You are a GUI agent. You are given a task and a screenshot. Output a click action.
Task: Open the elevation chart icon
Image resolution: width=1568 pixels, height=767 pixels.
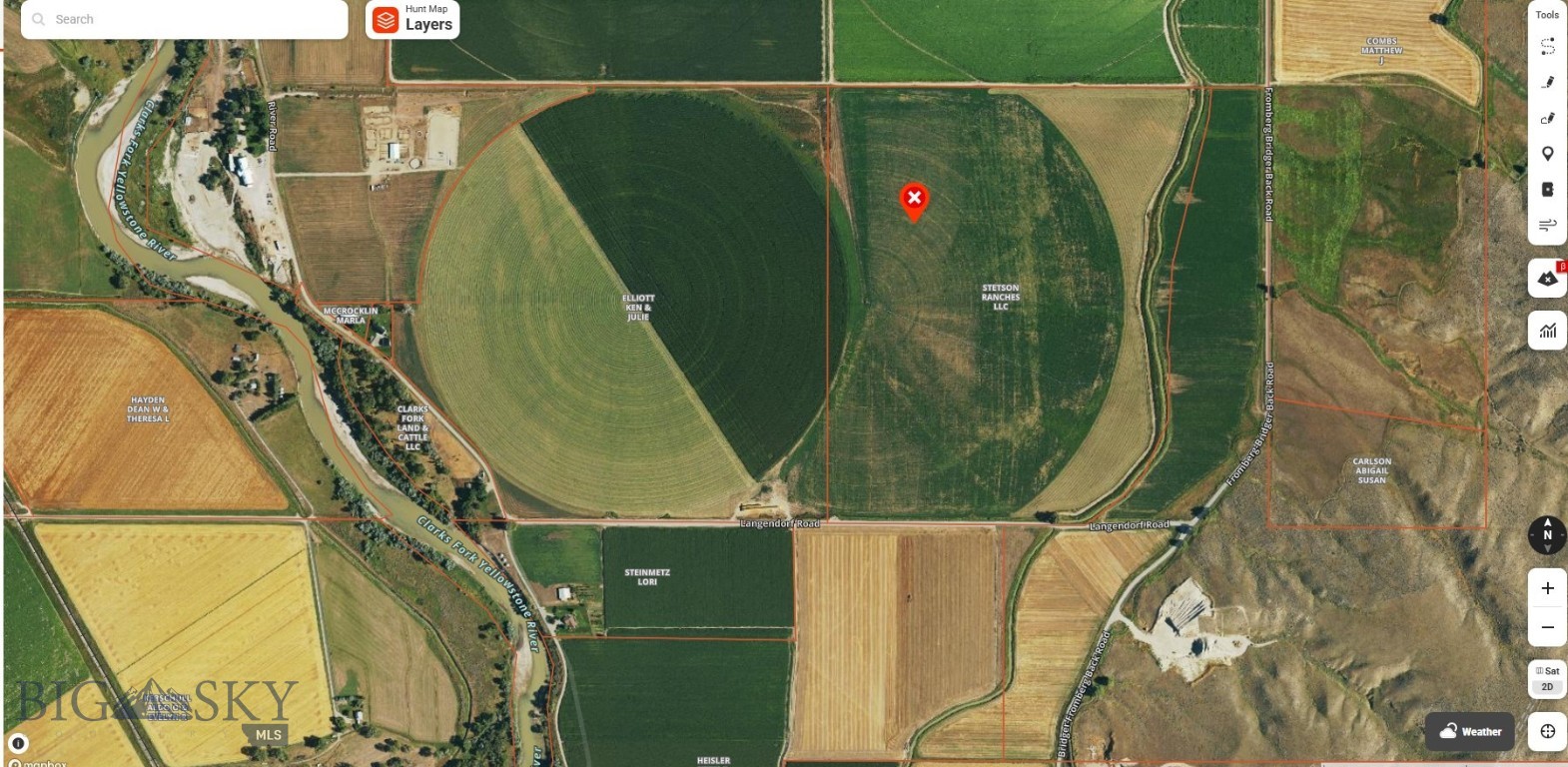coord(1547,331)
